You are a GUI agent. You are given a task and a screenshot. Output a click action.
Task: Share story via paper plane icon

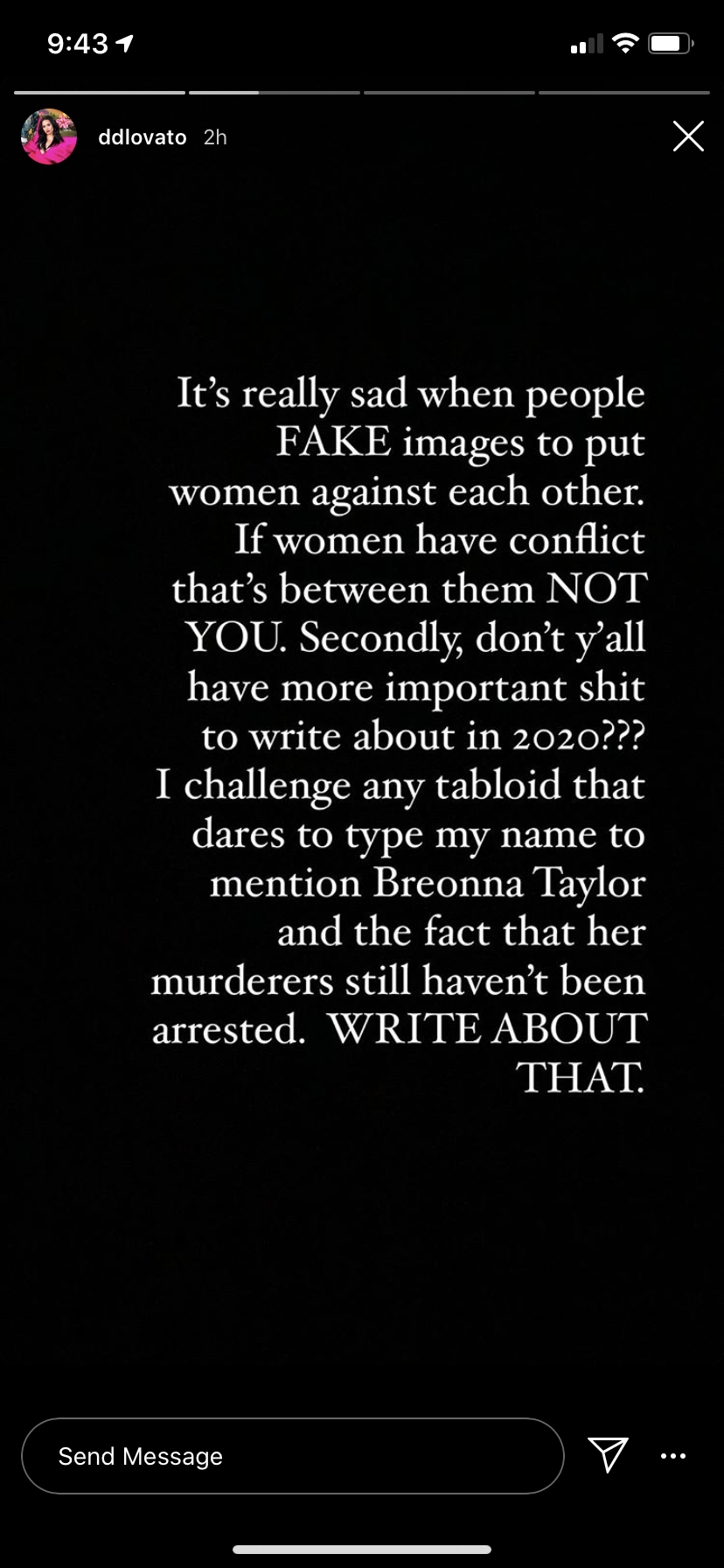pos(608,1454)
